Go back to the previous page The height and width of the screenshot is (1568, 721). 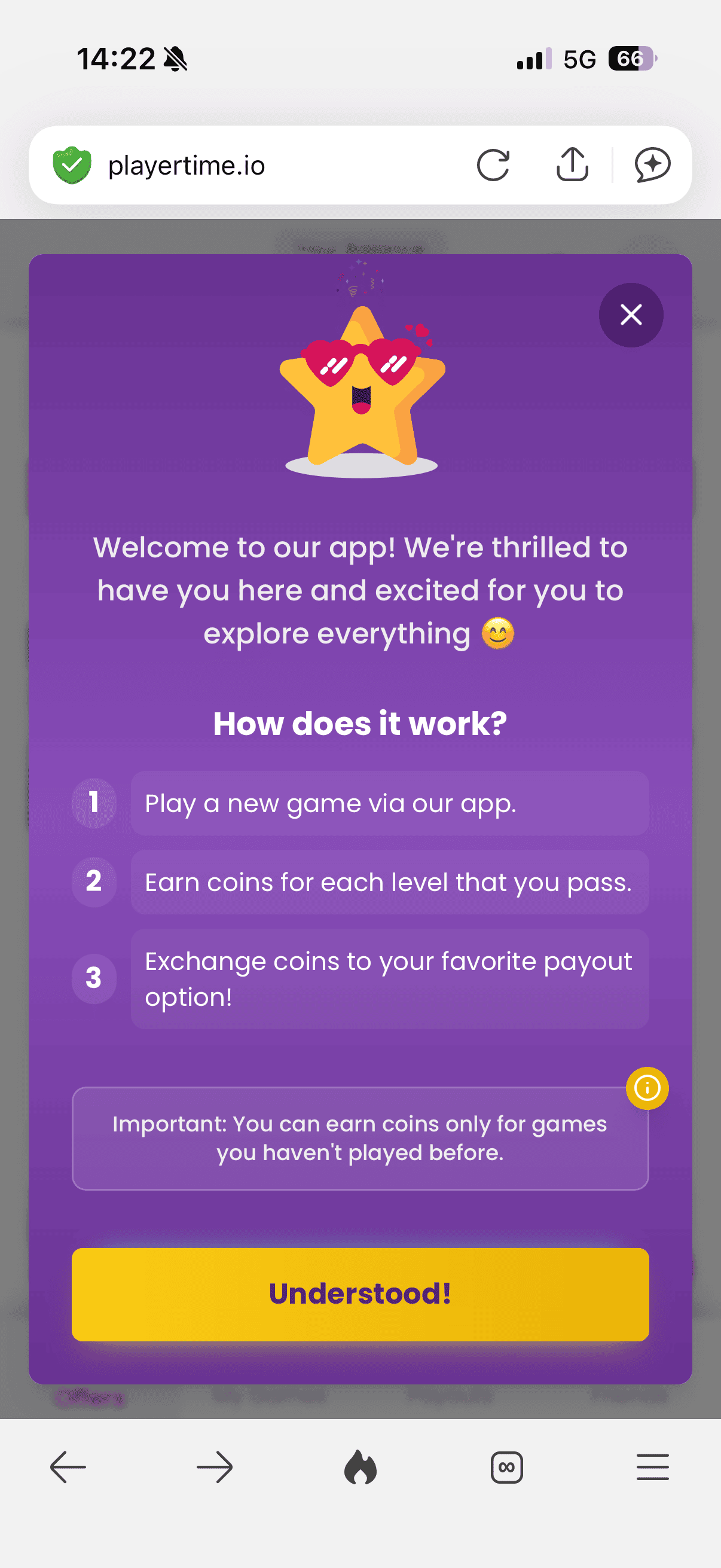pos(68,1467)
